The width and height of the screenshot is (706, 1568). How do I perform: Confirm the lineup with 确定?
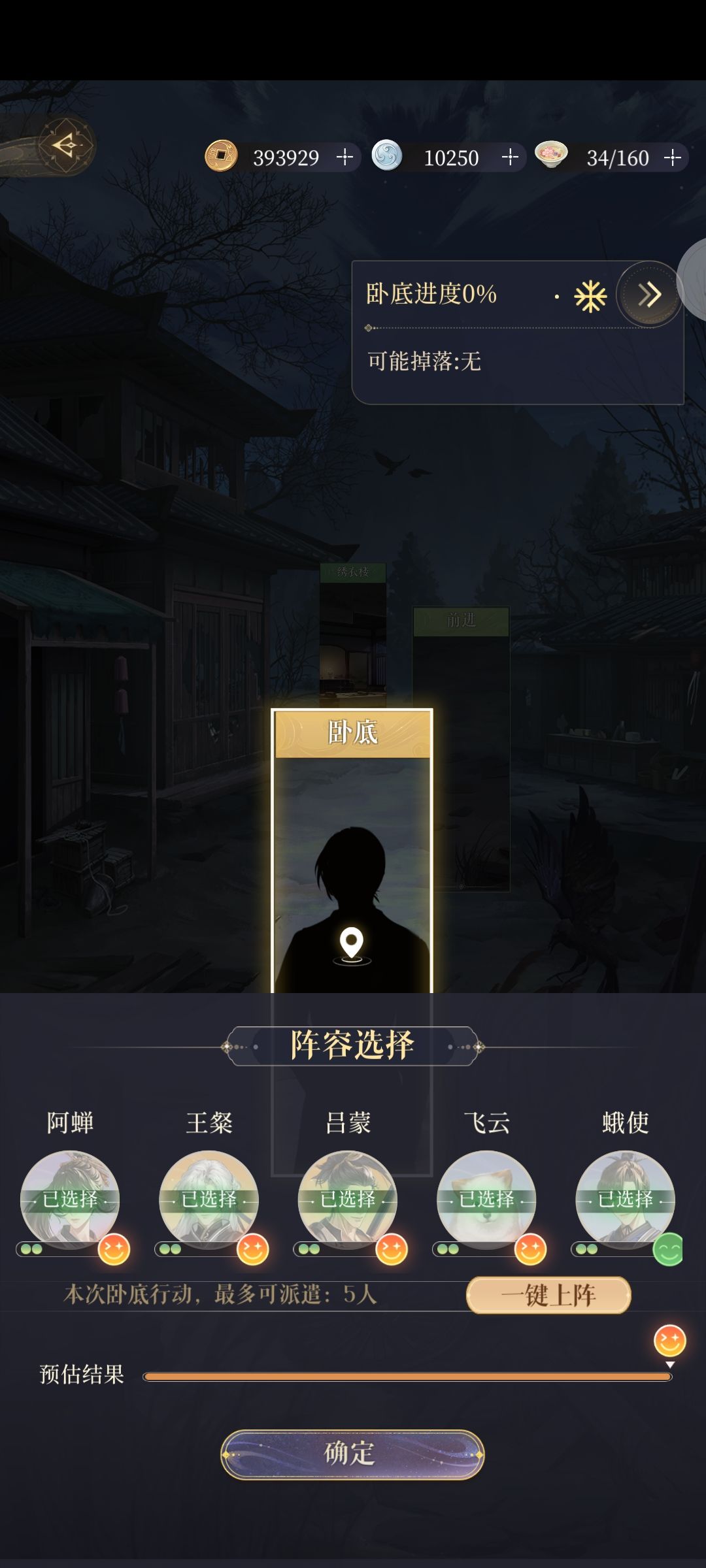(x=352, y=1454)
